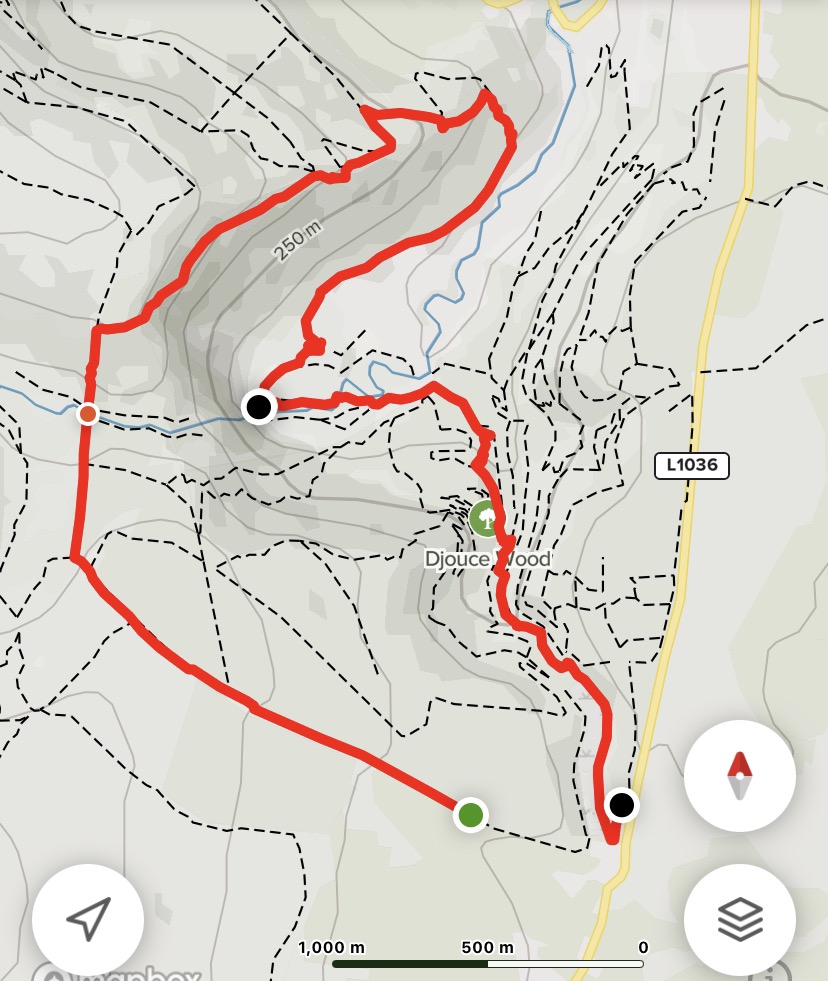This screenshot has width=828, height=981.
Task: Center the map on my location
Action: 88,917
